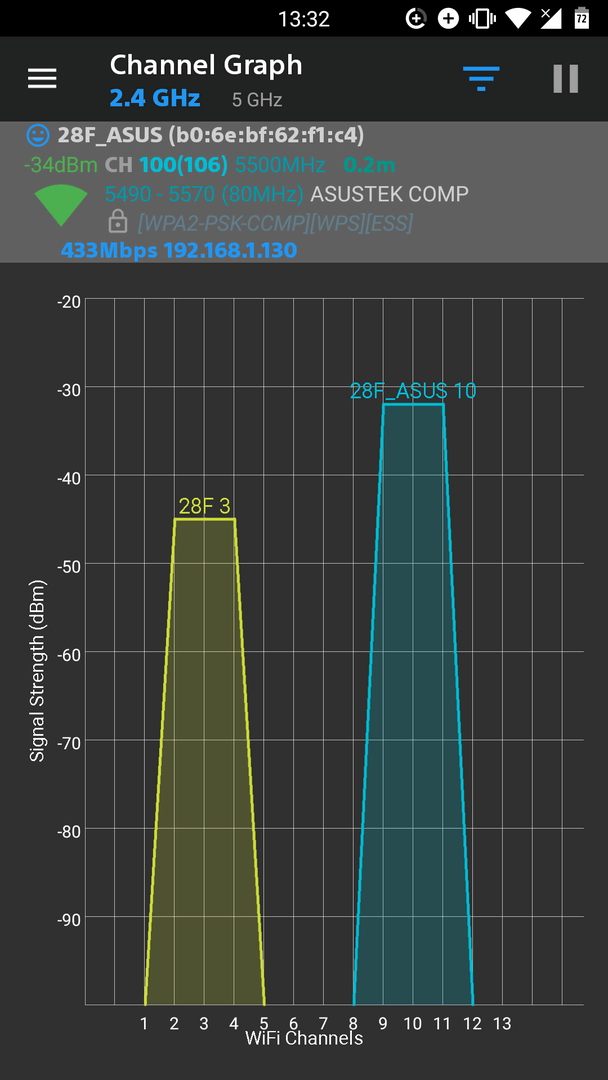
Task: Open 28F_ASUS connection details
Action: pos(304,191)
